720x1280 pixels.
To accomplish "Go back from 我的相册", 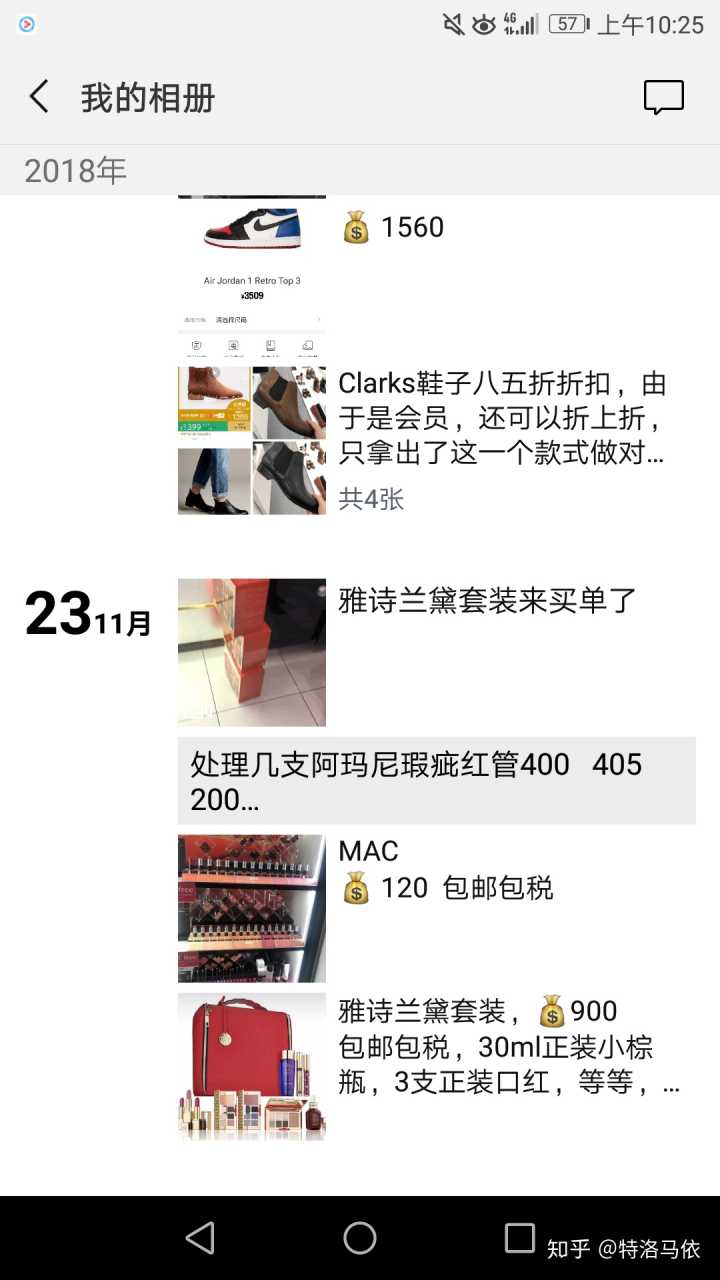I will [x=40, y=97].
